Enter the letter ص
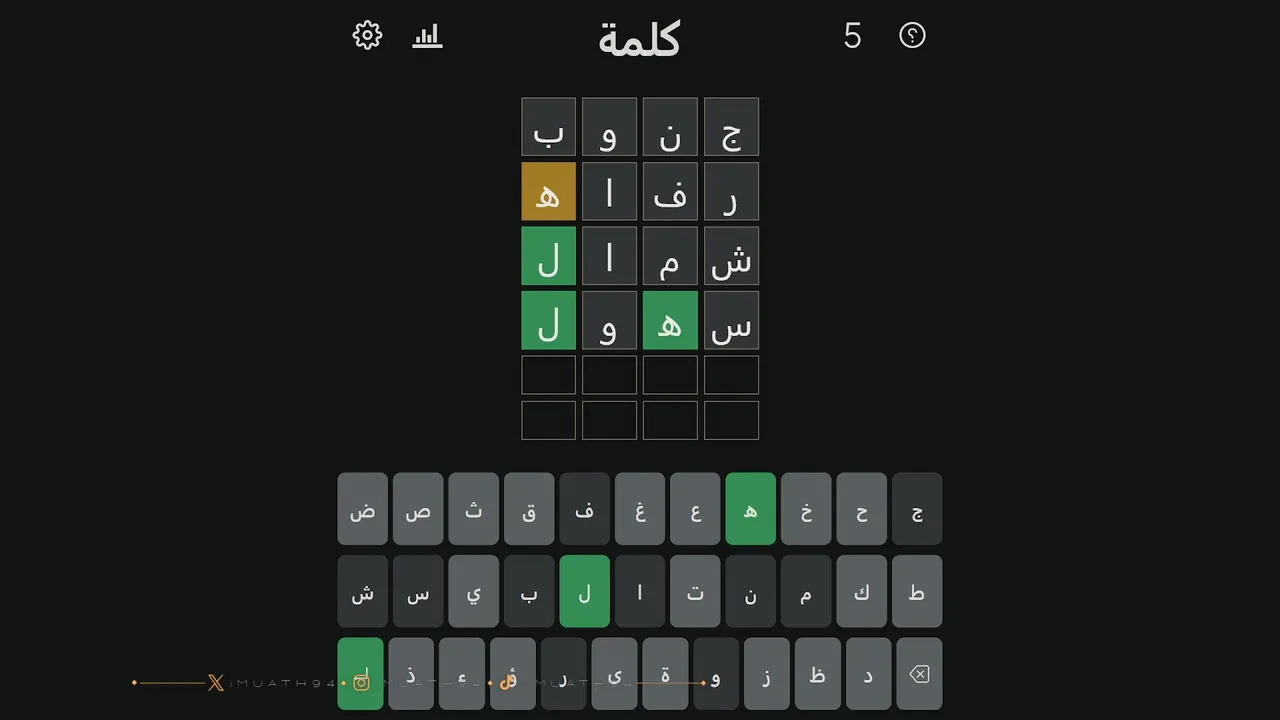This screenshot has height=720, width=1280. coord(418,509)
